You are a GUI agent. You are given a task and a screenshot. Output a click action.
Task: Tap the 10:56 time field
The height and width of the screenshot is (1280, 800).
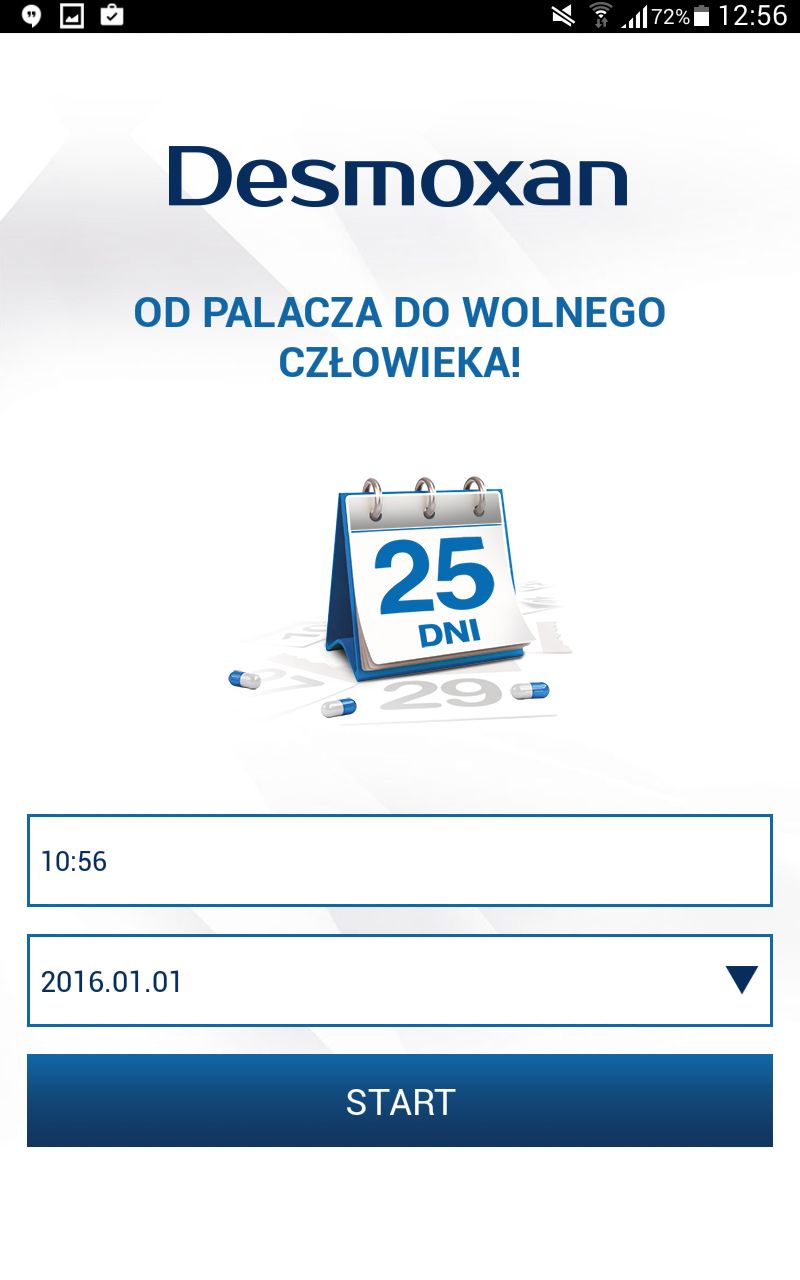(x=400, y=860)
